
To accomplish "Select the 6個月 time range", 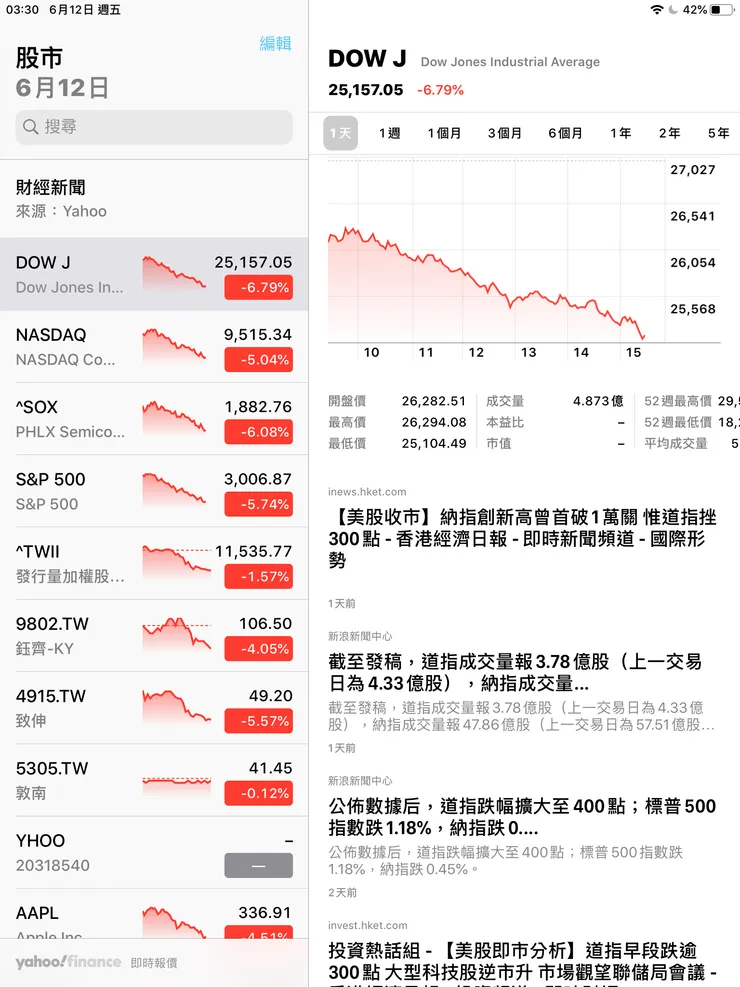I will [565, 132].
